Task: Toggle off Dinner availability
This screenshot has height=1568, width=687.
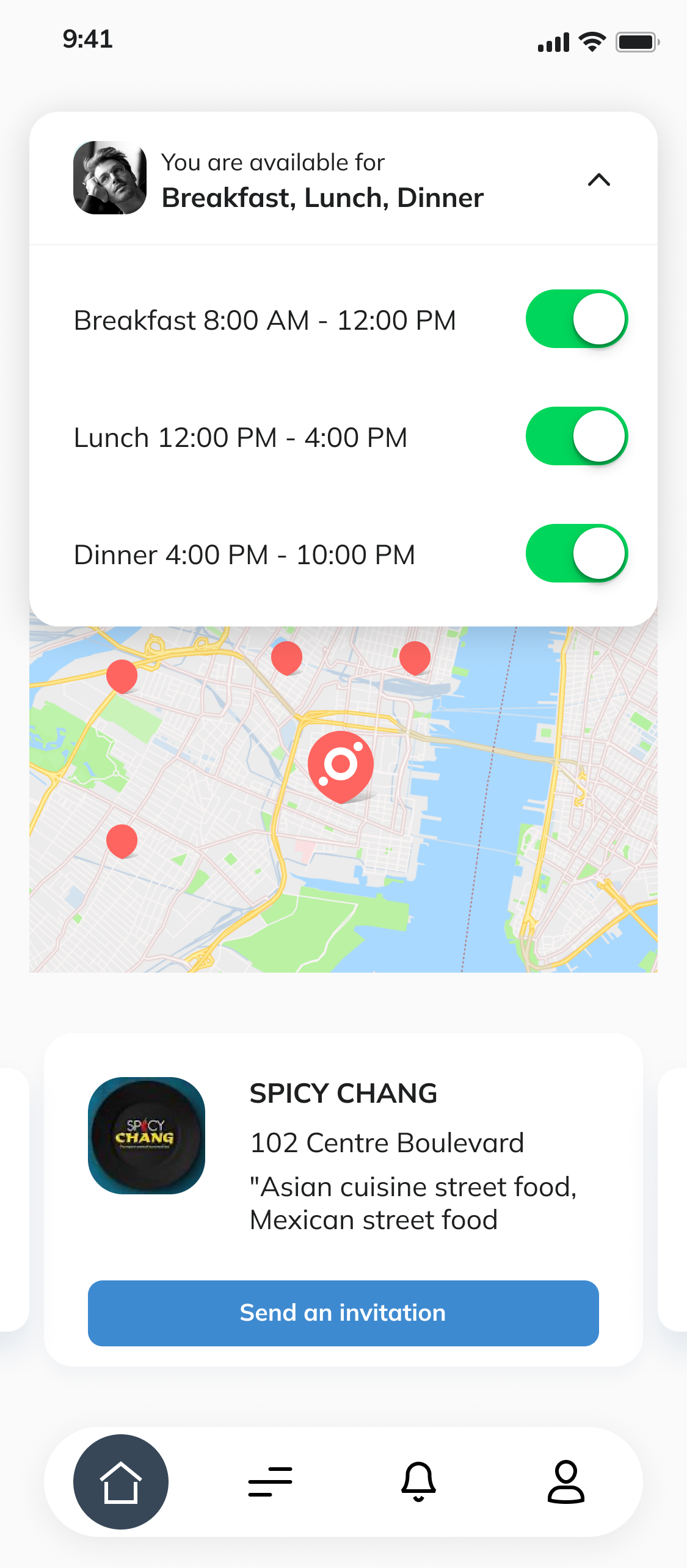Action: [x=576, y=553]
